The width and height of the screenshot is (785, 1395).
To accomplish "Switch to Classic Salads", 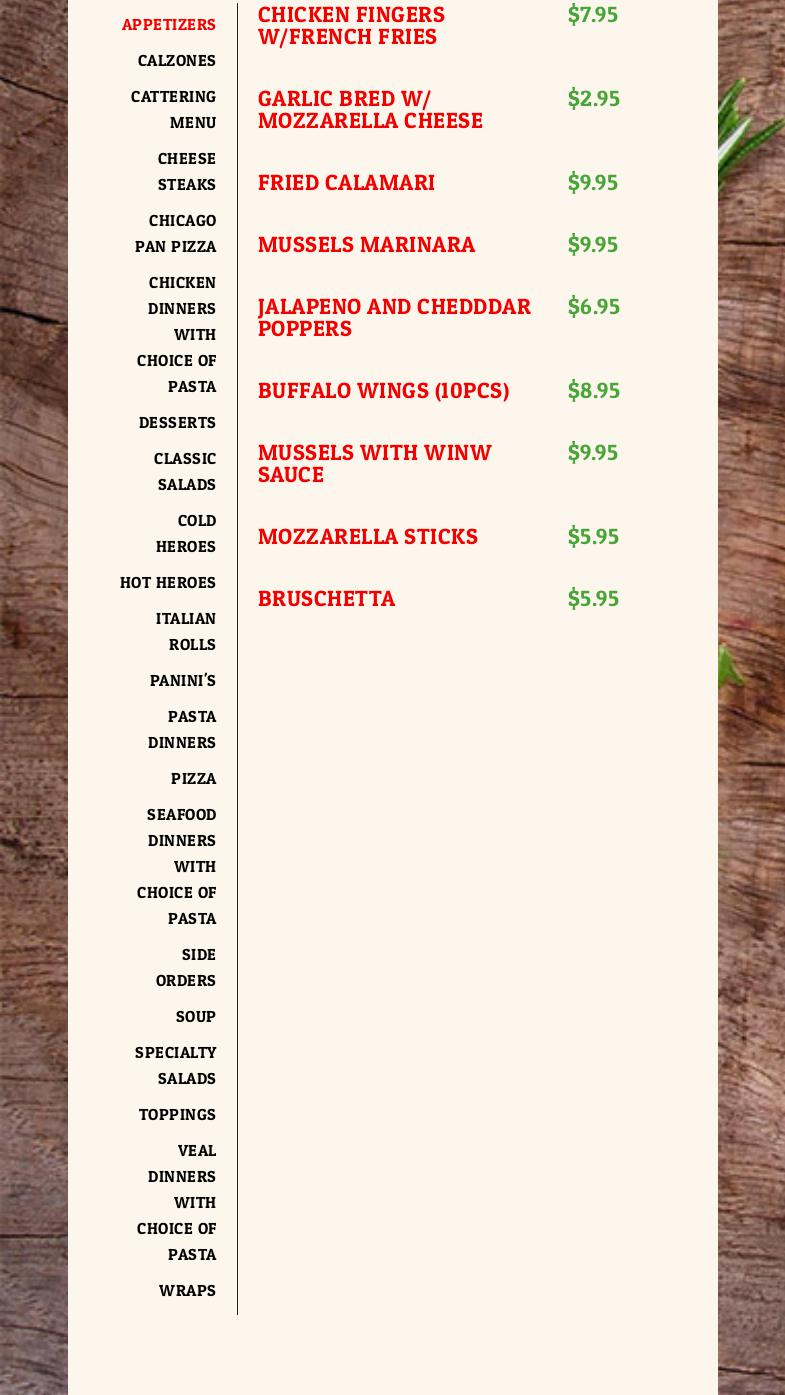I will (x=185, y=471).
